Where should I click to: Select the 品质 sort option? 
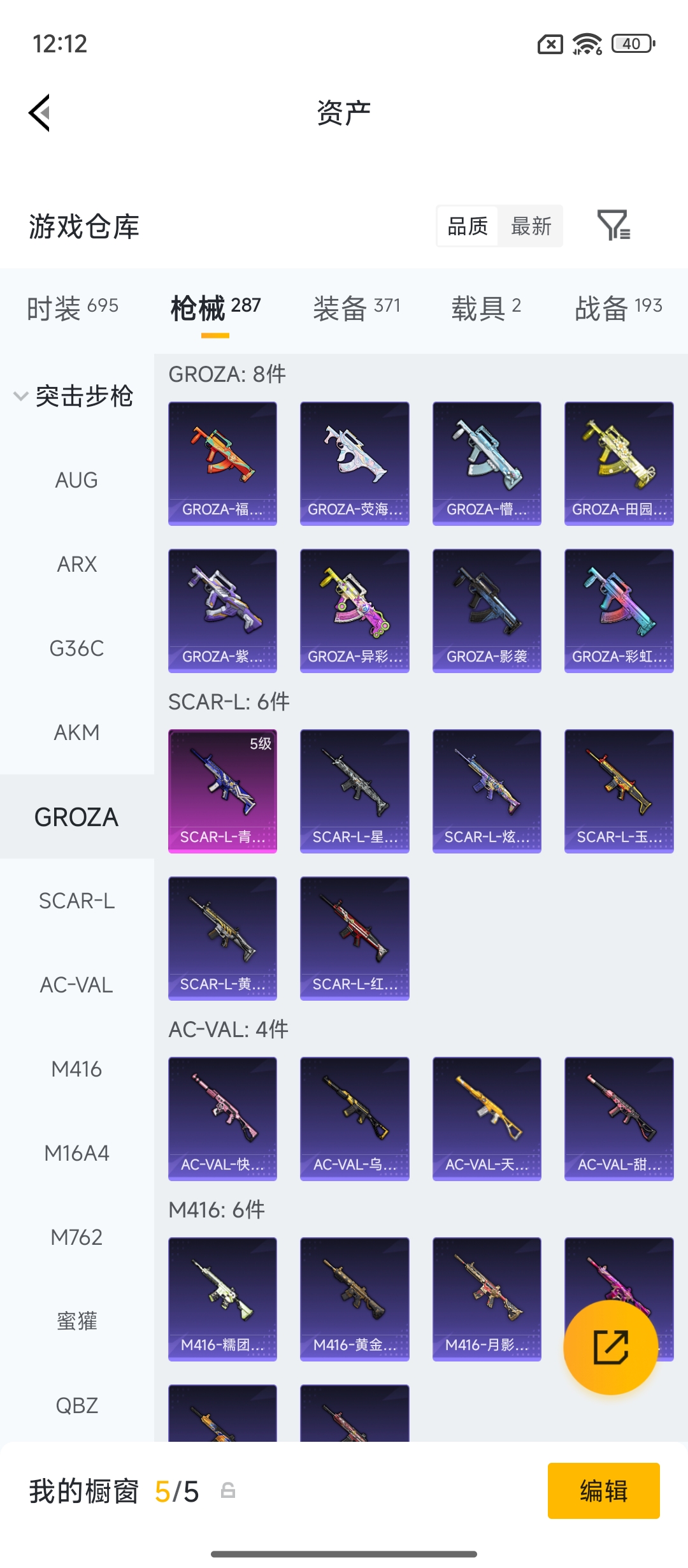(x=468, y=226)
